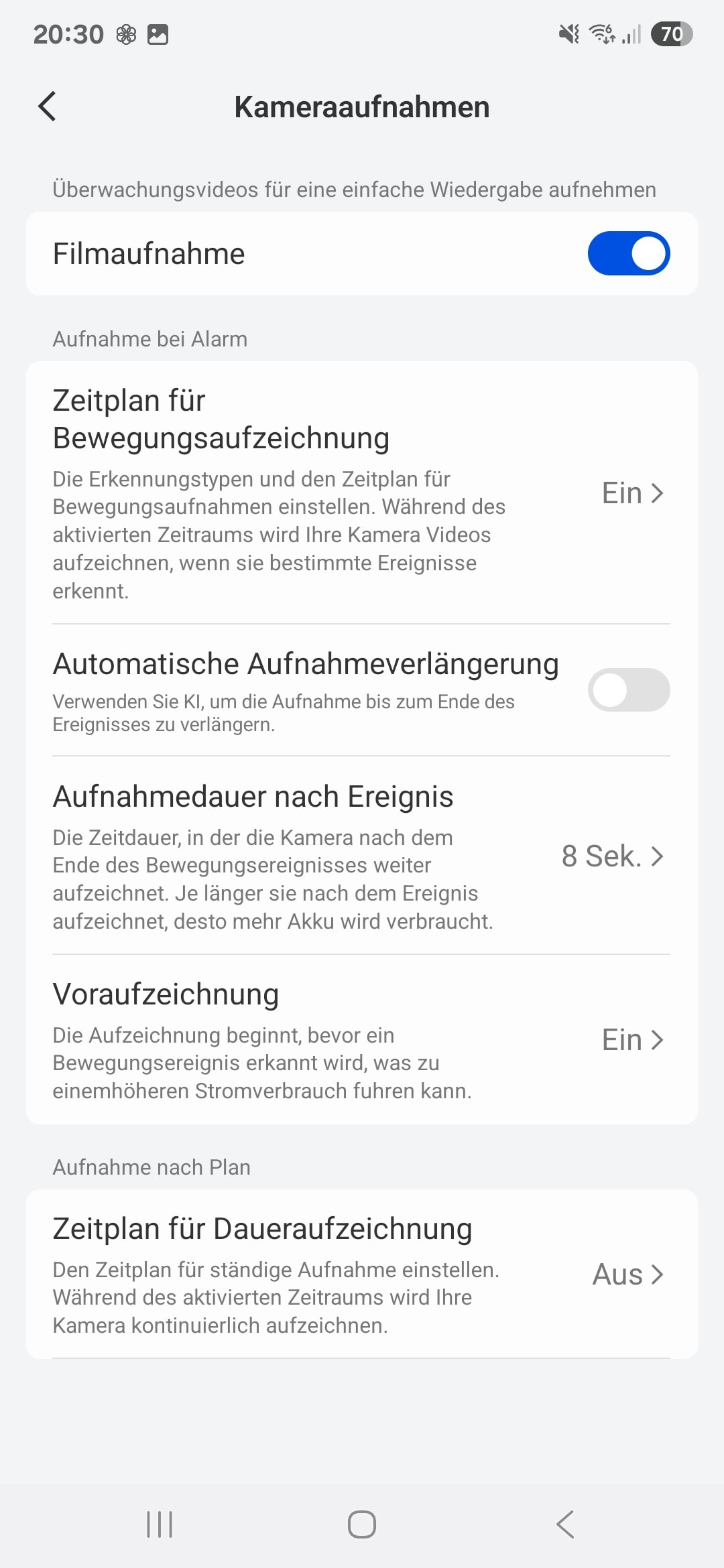This screenshot has height=1568, width=724.
Task: Go back from Kameraaufnahmen
Action: 48,107
